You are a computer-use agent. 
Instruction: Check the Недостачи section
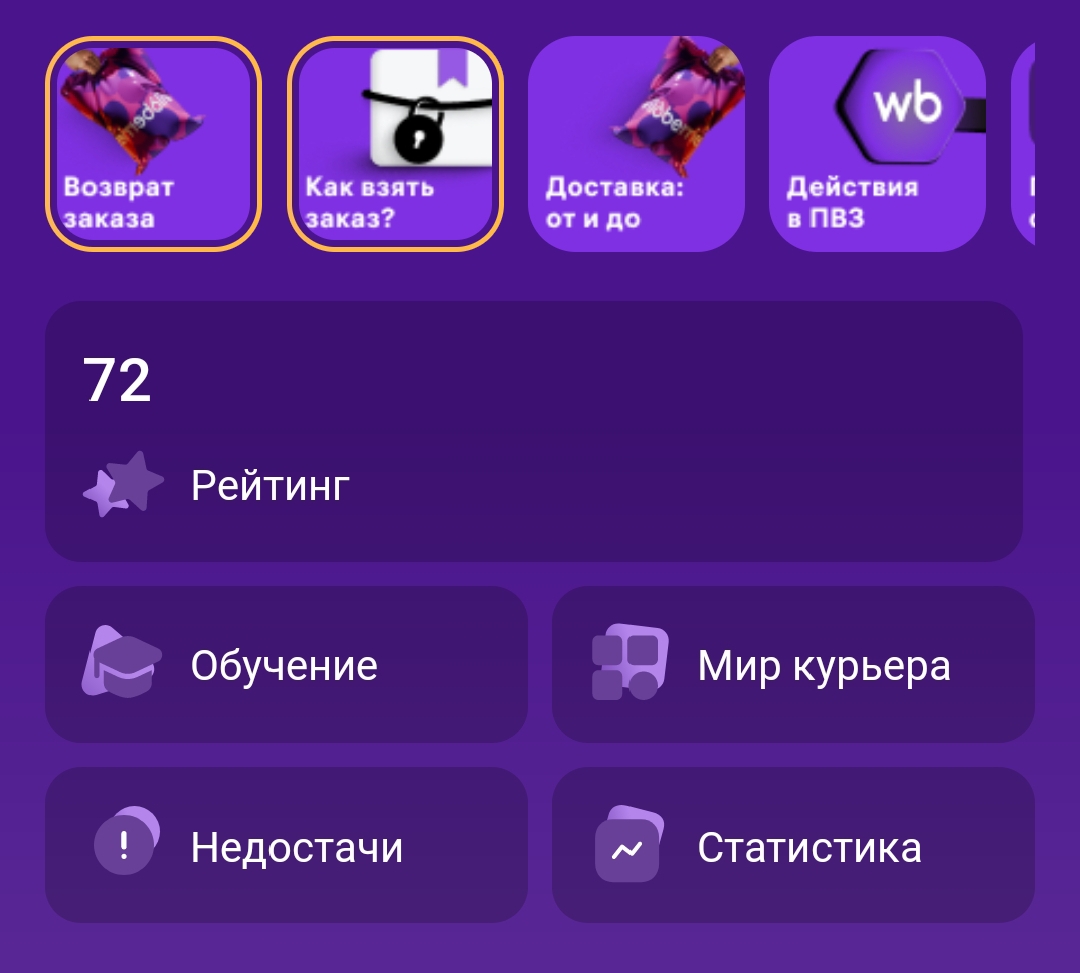[286, 847]
